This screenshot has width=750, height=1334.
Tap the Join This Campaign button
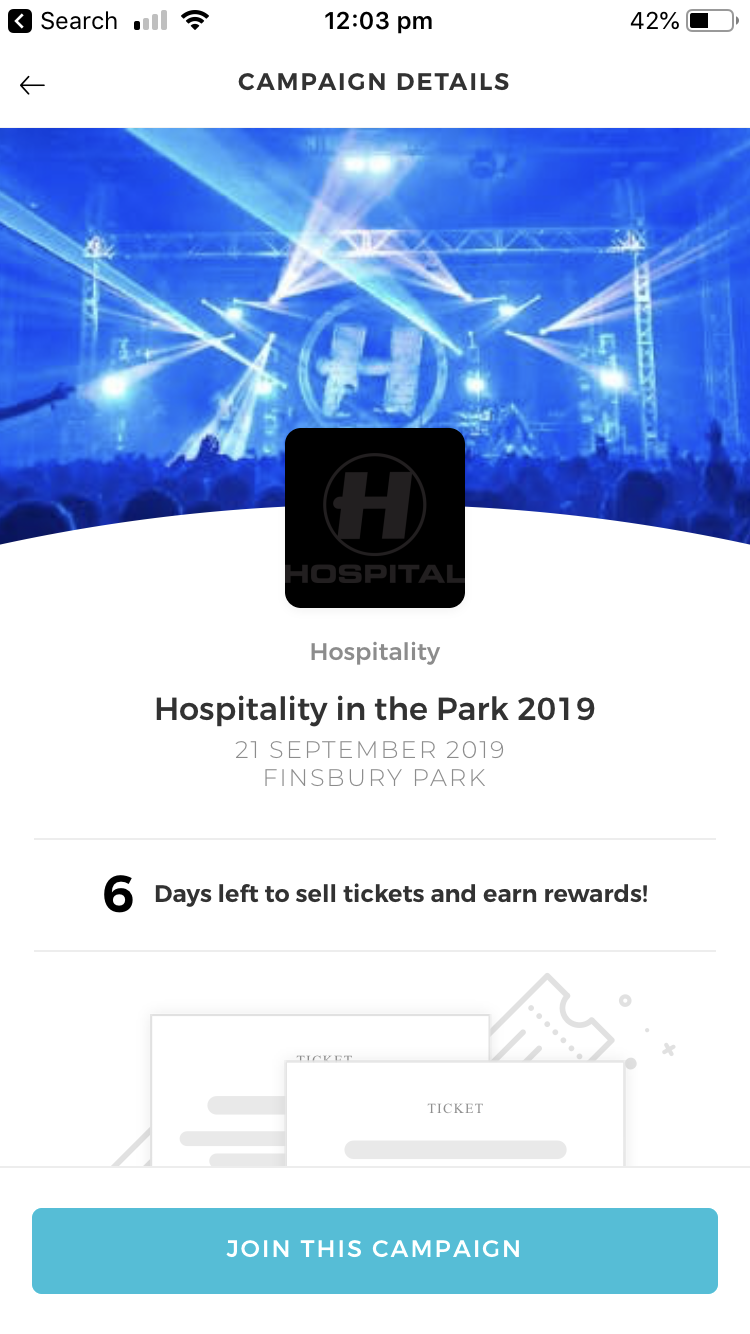(x=375, y=1250)
